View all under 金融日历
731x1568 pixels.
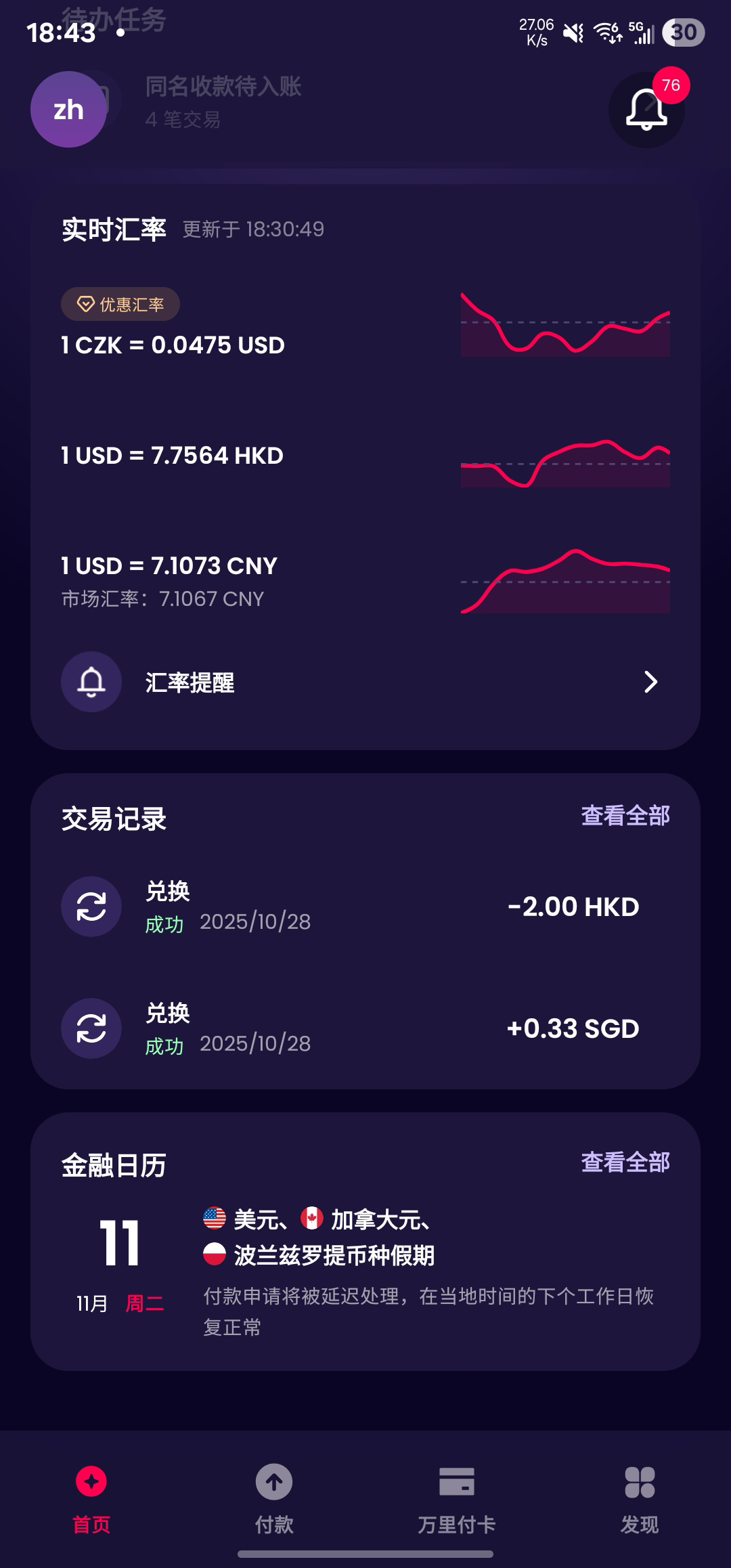625,1162
